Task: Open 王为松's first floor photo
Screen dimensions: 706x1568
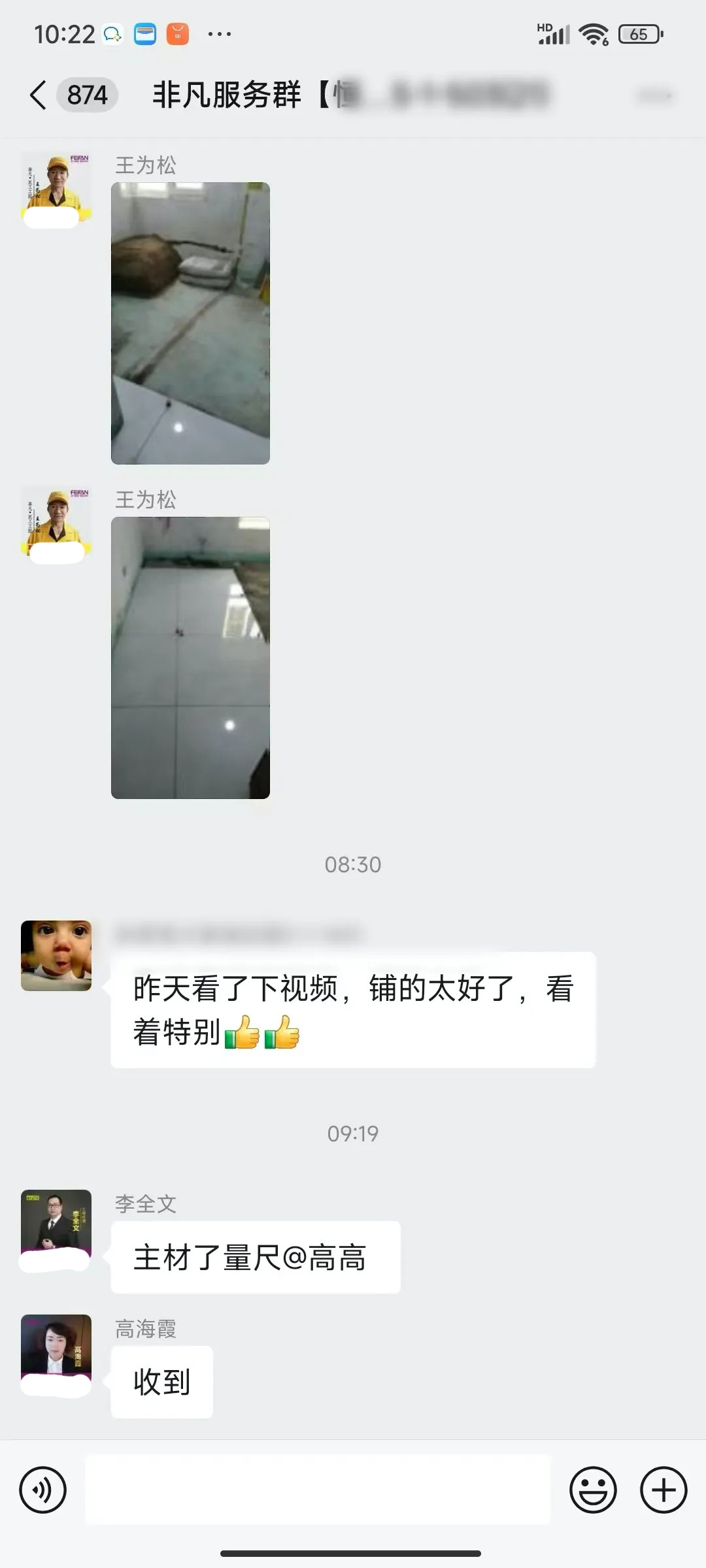Action: (190, 323)
